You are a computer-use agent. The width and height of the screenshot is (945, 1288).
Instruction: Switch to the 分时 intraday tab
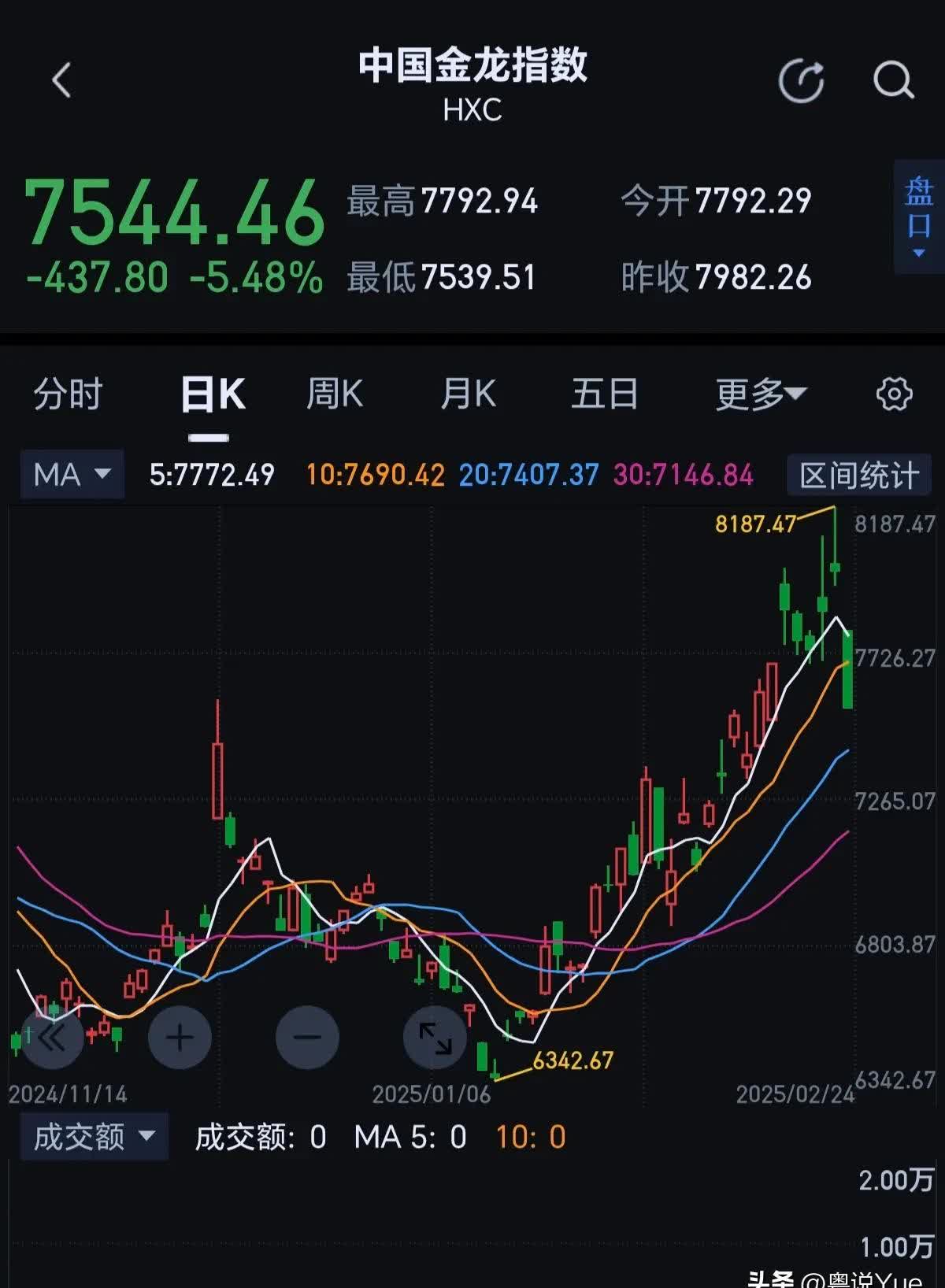click(67, 394)
